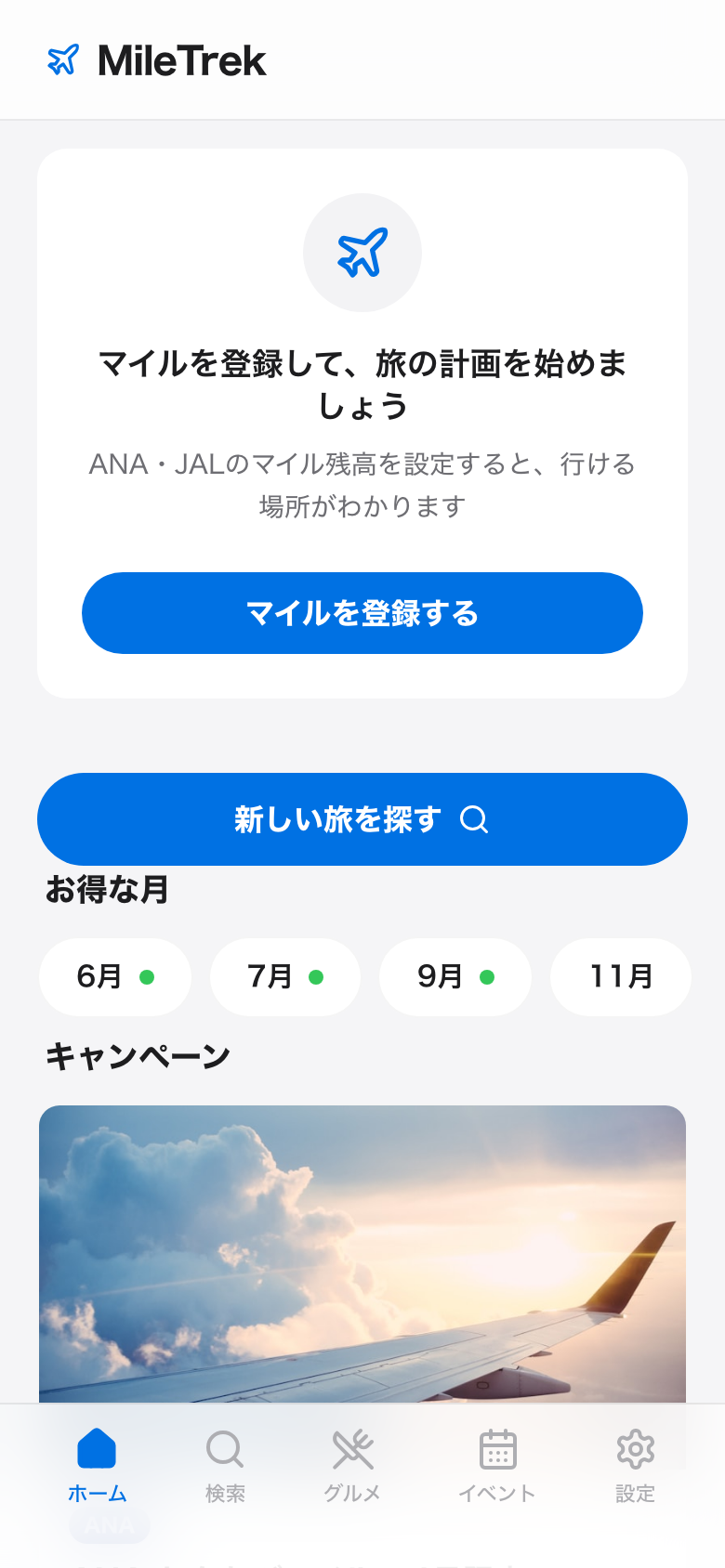Open Home via the house icon
The width and height of the screenshot is (725, 1568).
(98, 1446)
